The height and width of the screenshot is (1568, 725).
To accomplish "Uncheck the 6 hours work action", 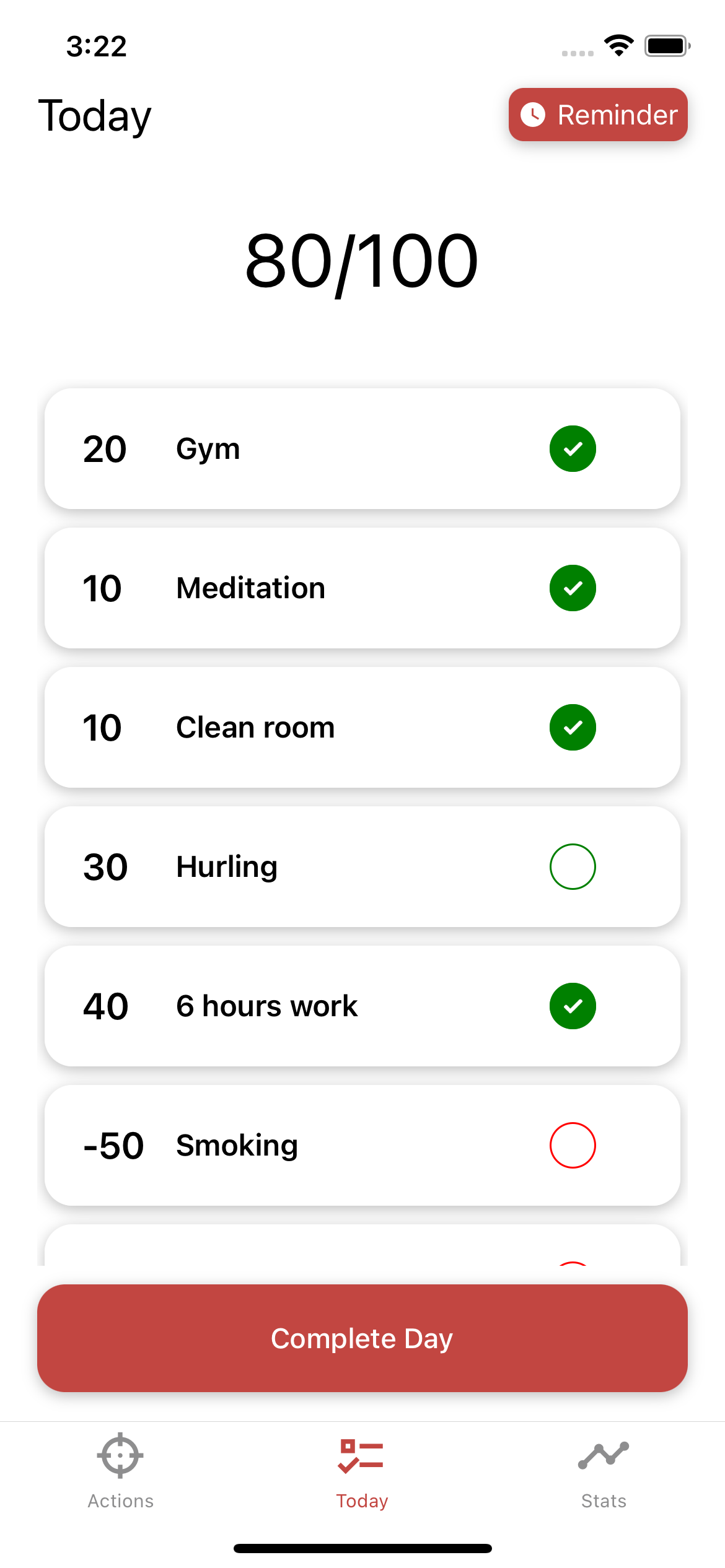I will pyautogui.click(x=573, y=1006).
